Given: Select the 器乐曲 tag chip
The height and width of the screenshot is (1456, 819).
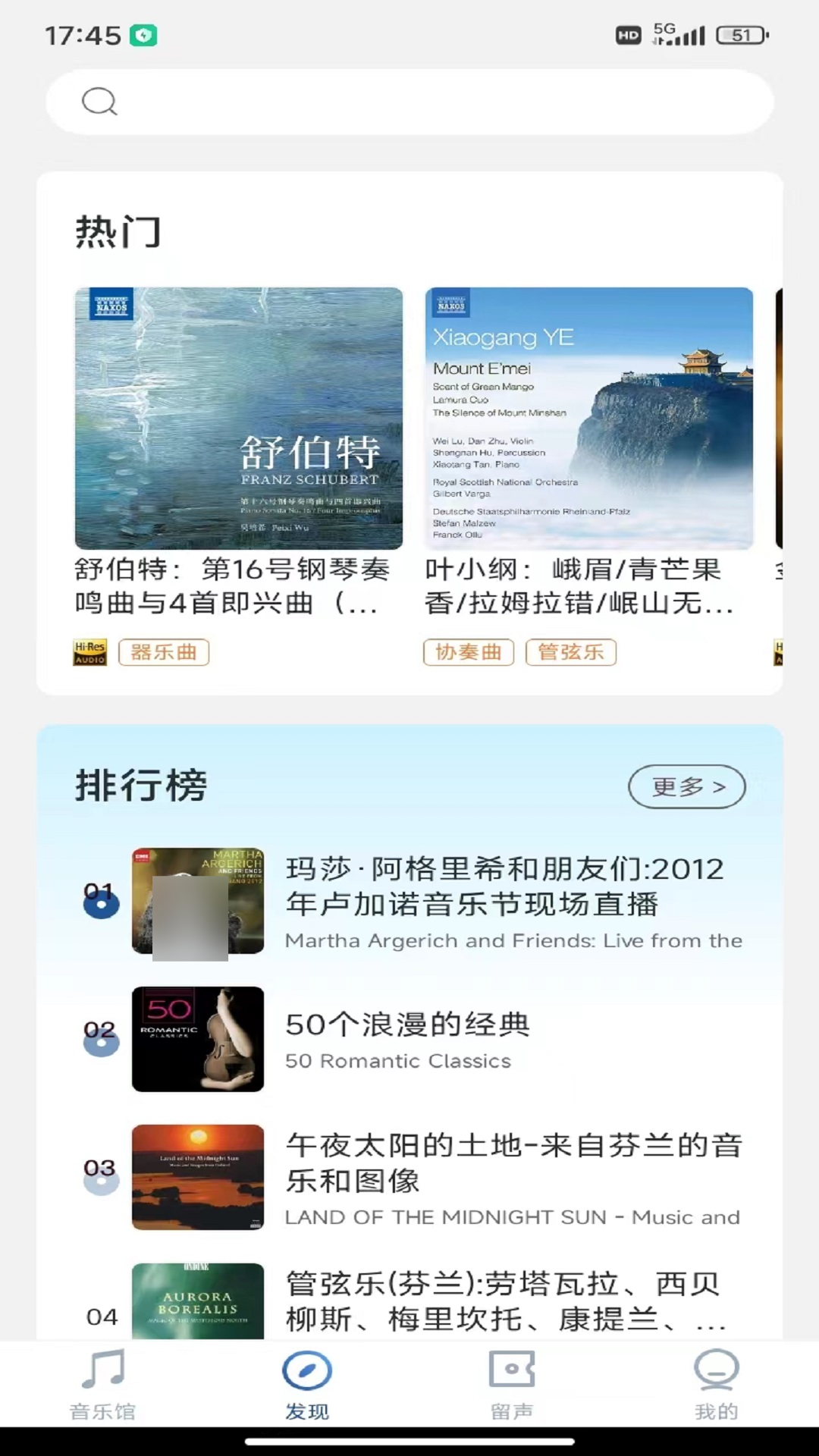Looking at the screenshot, I should [163, 652].
